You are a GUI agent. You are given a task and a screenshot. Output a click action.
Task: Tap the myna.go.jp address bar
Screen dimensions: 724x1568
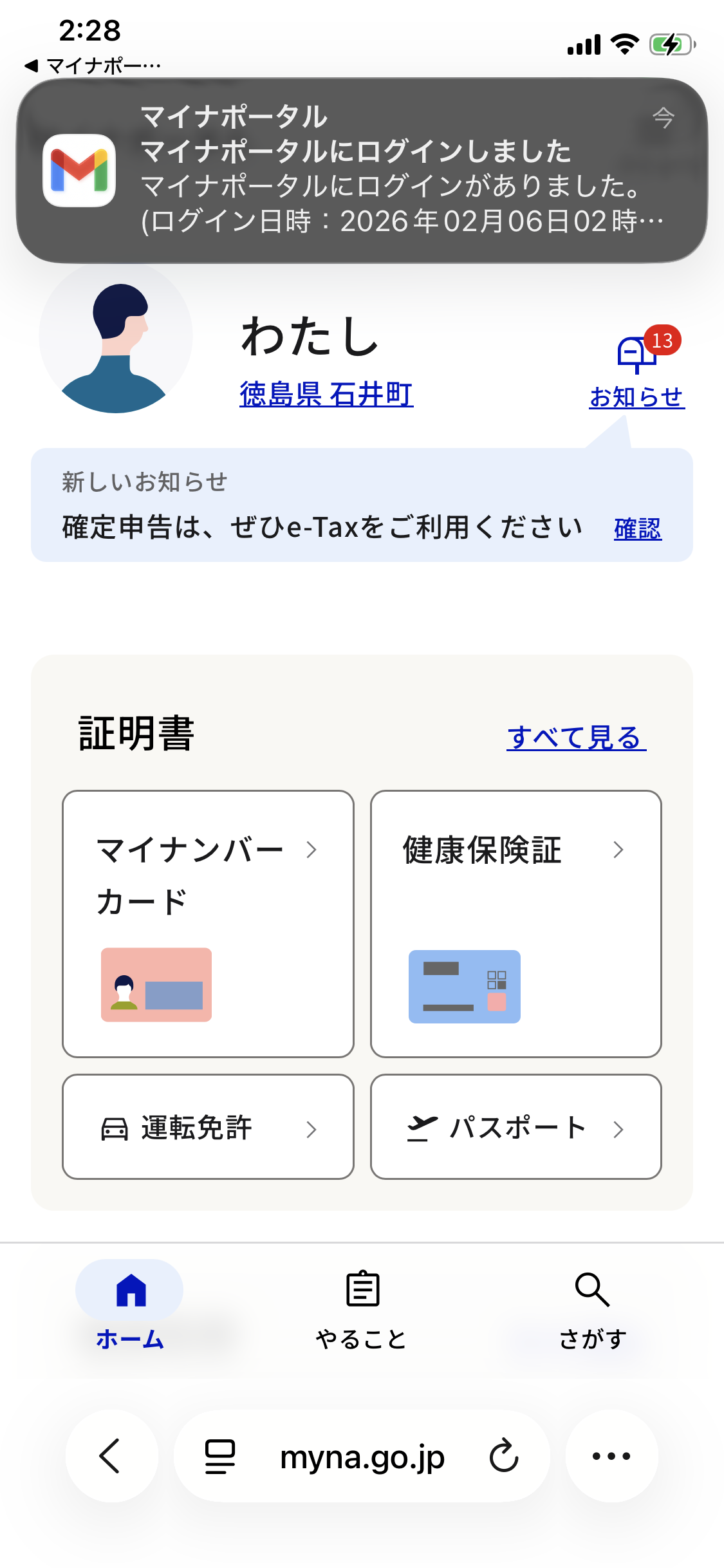click(362, 1457)
